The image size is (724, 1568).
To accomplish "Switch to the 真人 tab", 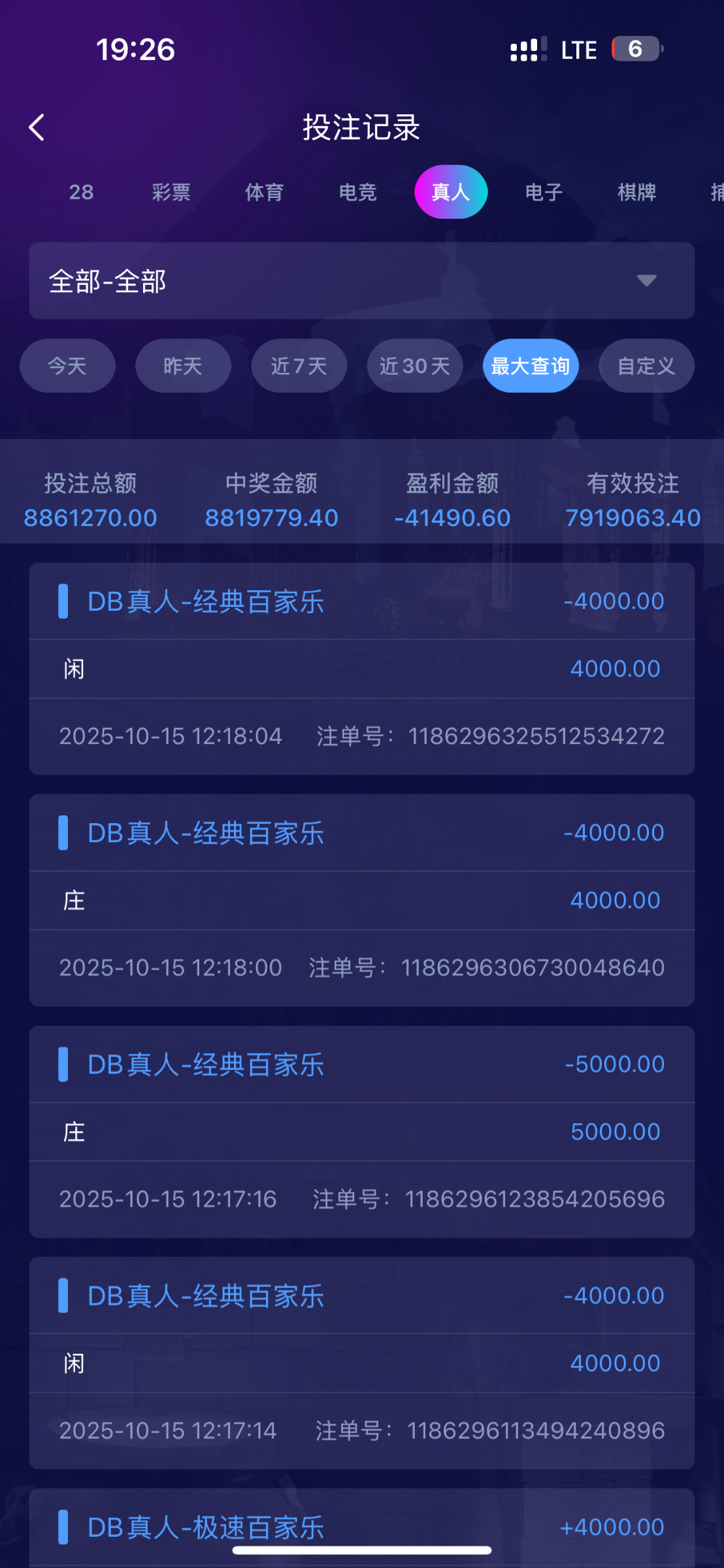I will [450, 191].
